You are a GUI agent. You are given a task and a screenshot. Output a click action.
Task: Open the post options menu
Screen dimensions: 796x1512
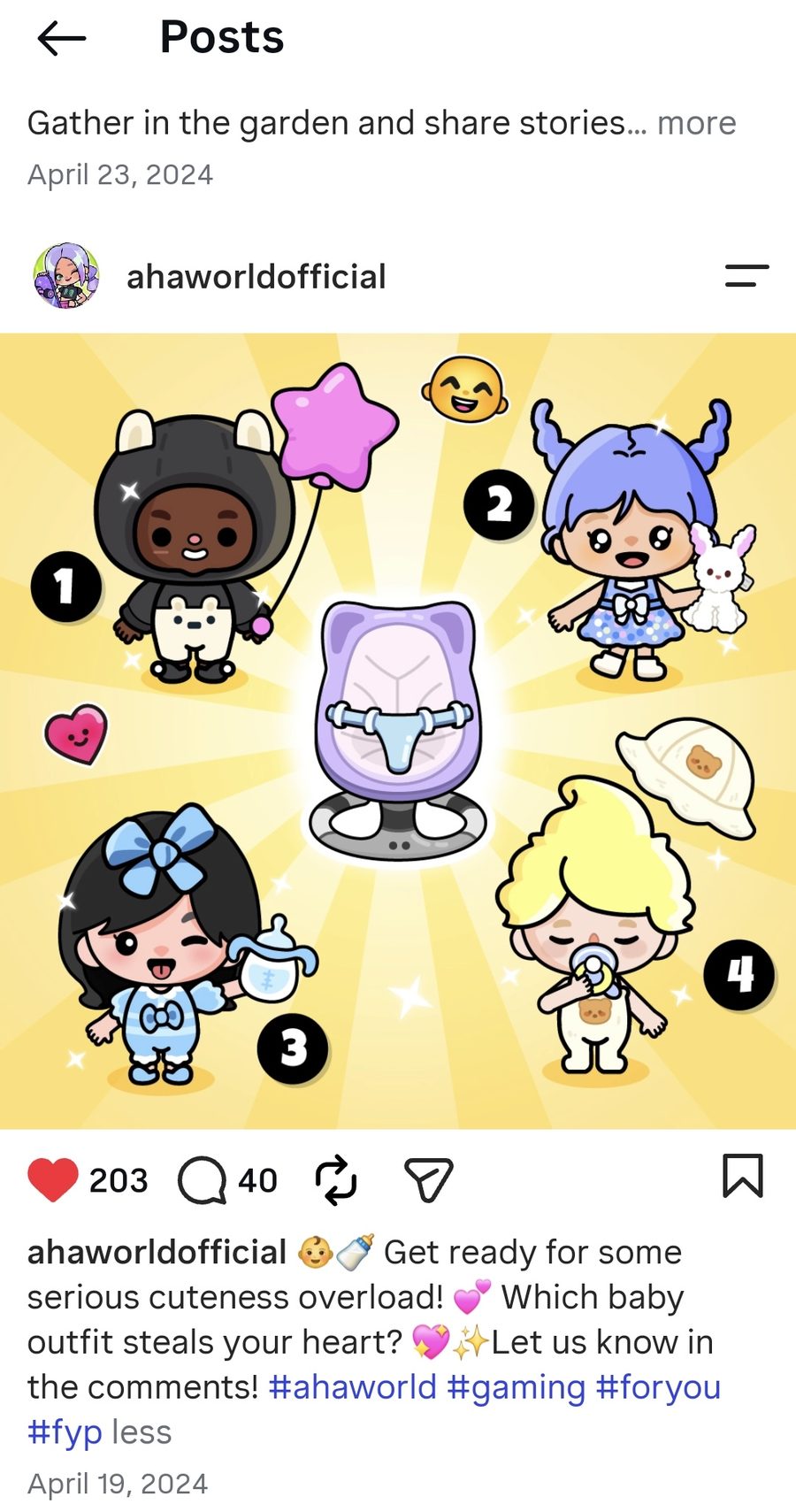tap(746, 276)
